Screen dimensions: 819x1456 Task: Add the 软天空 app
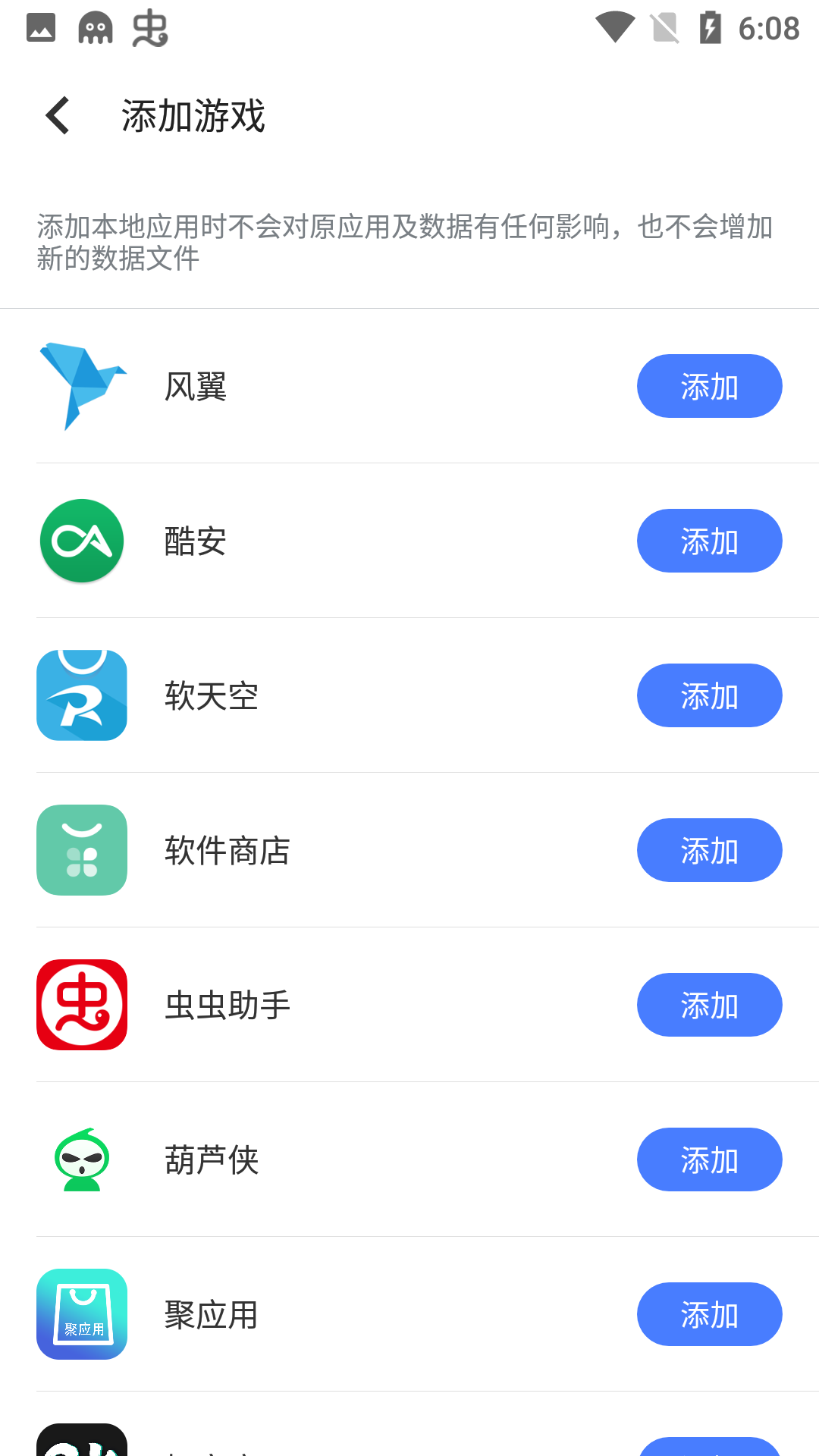(709, 695)
